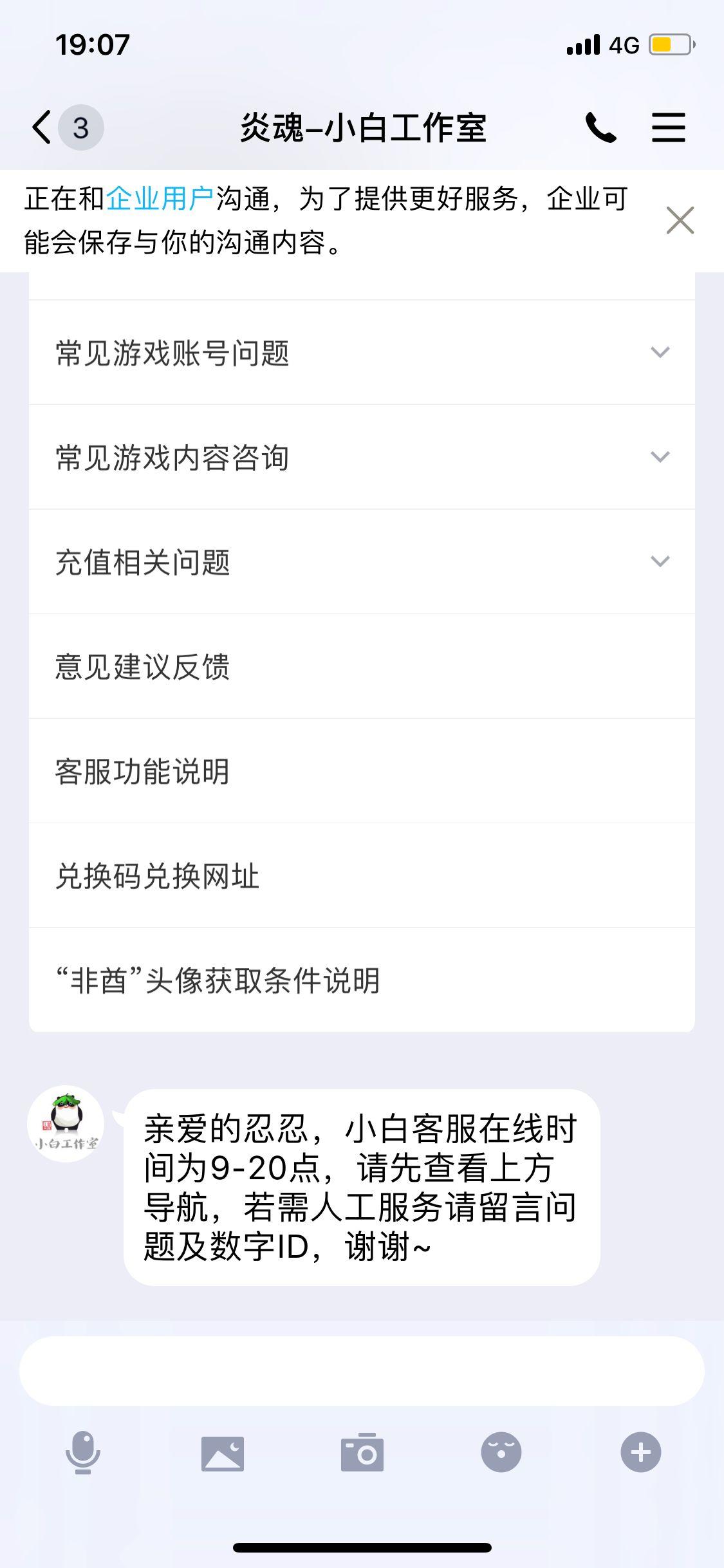Open the 企业用户 link
This screenshot has width=724, height=1568.
pyautogui.click(x=160, y=199)
